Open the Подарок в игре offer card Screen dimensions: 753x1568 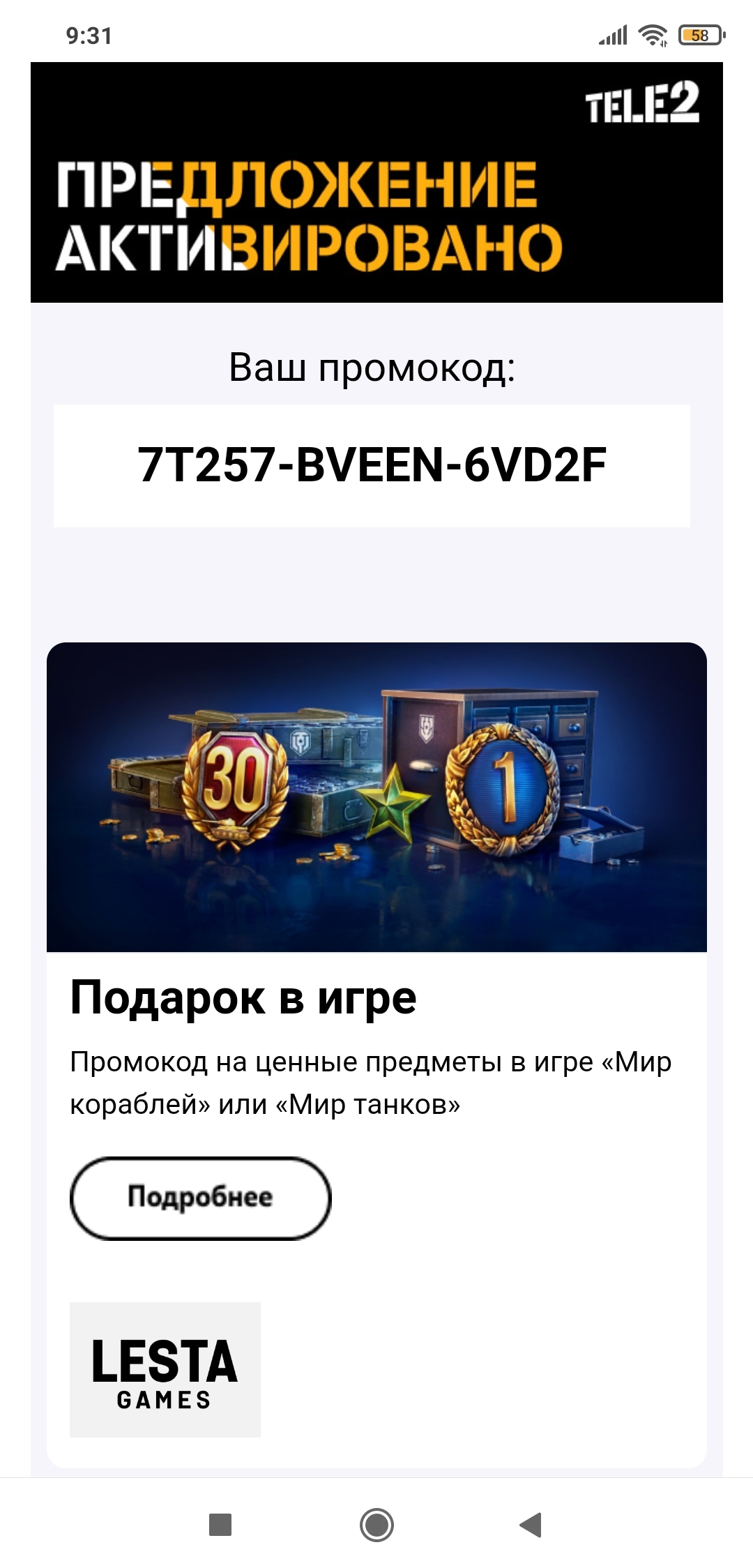(x=376, y=1054)
